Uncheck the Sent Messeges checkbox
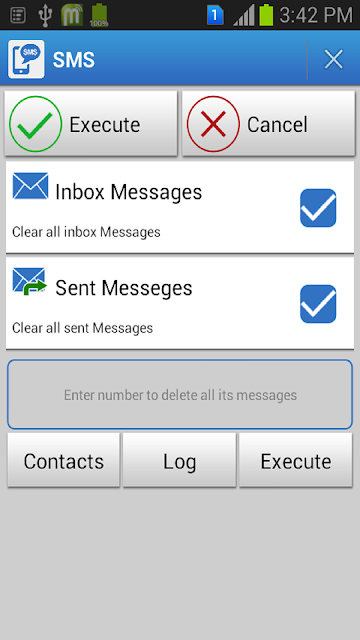Image resolution: width=360 pixels, height=640 pixels. [318, 304]
